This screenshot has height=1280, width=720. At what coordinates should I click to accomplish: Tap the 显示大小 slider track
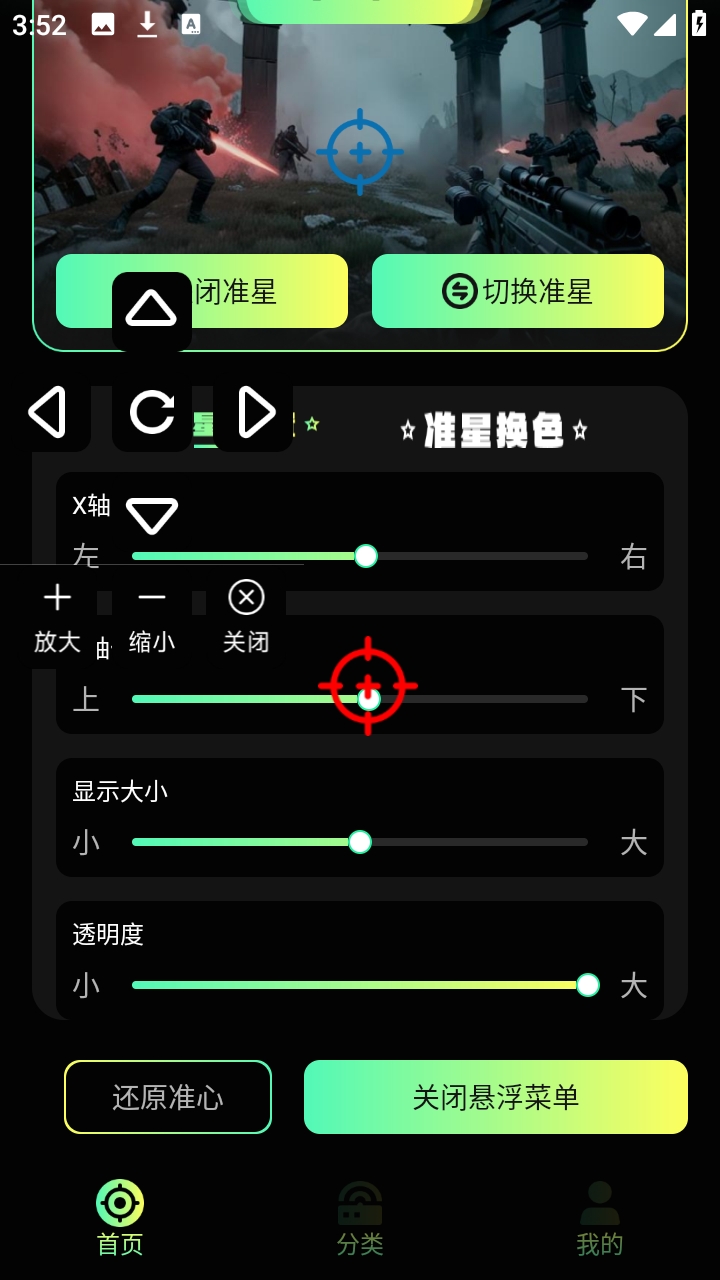(470, 842)
